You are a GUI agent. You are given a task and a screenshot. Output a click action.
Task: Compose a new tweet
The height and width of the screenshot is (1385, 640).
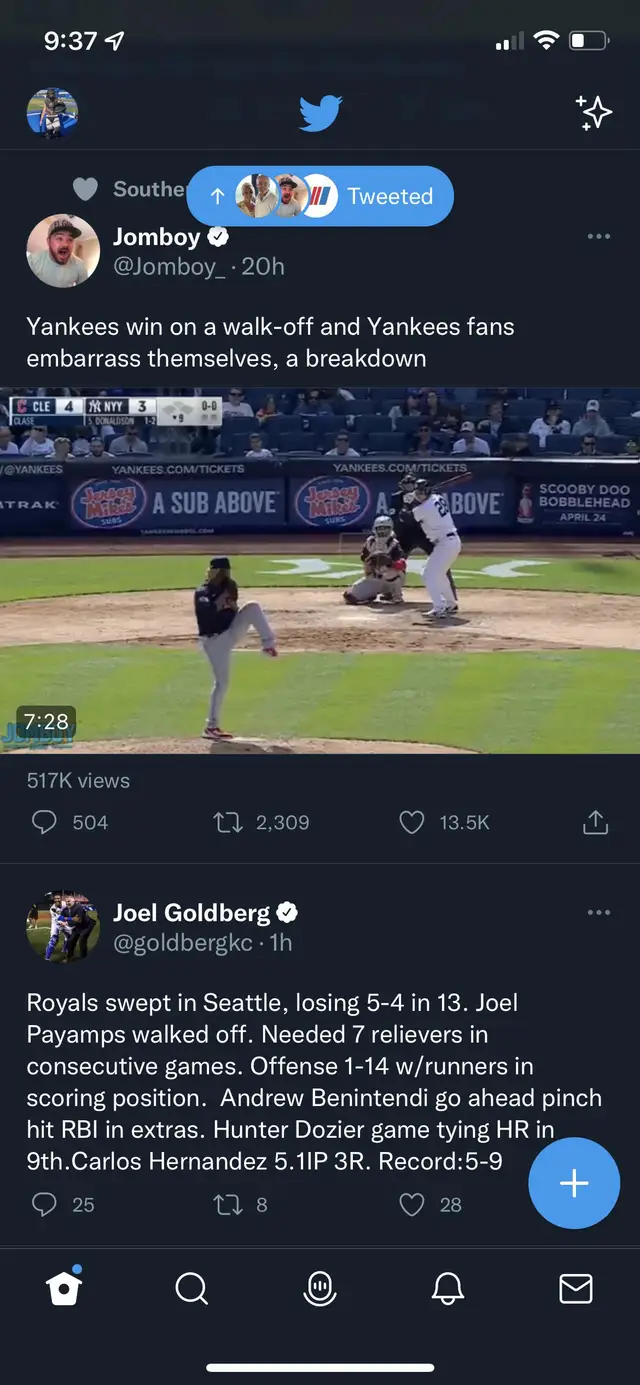[x=574, y=1183]
